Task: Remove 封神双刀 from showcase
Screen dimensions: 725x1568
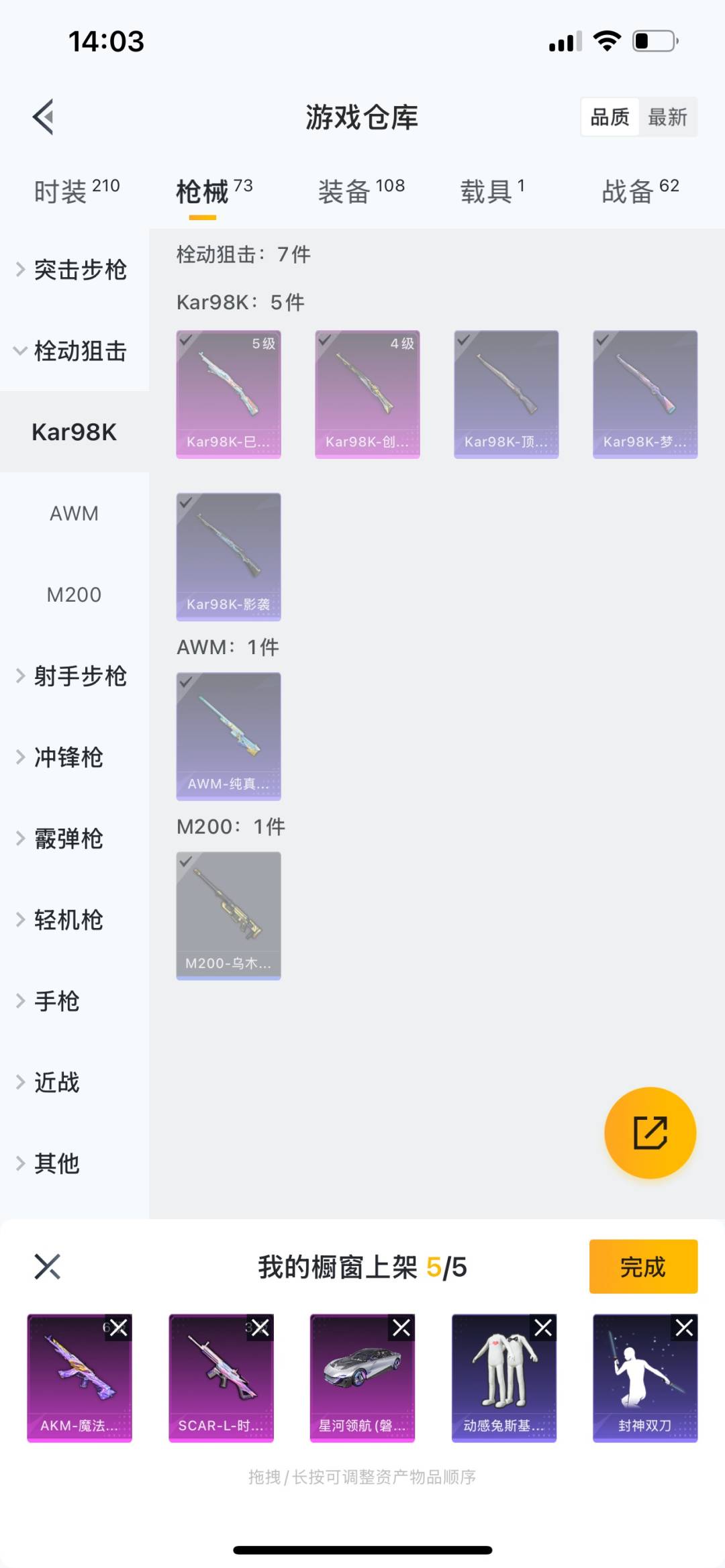Action: click(684, 1328)
